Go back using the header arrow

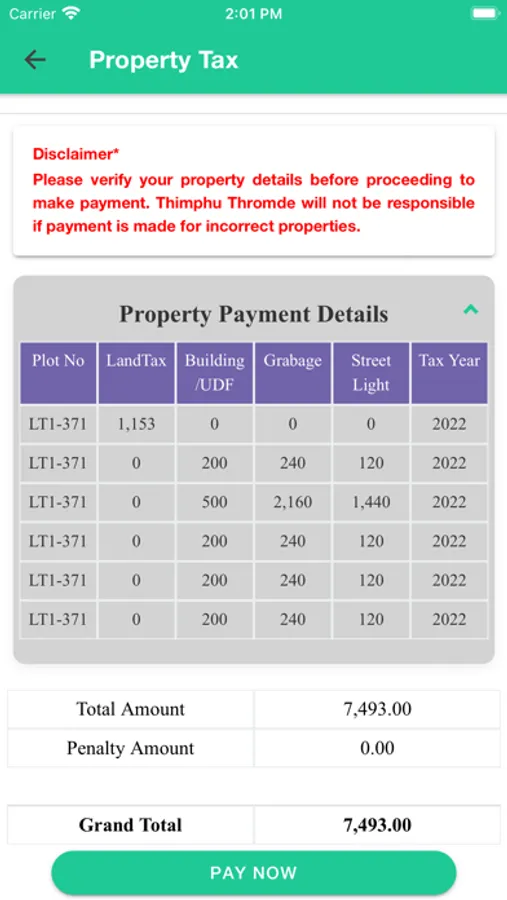pyautogui.click(x=34, y=60)
